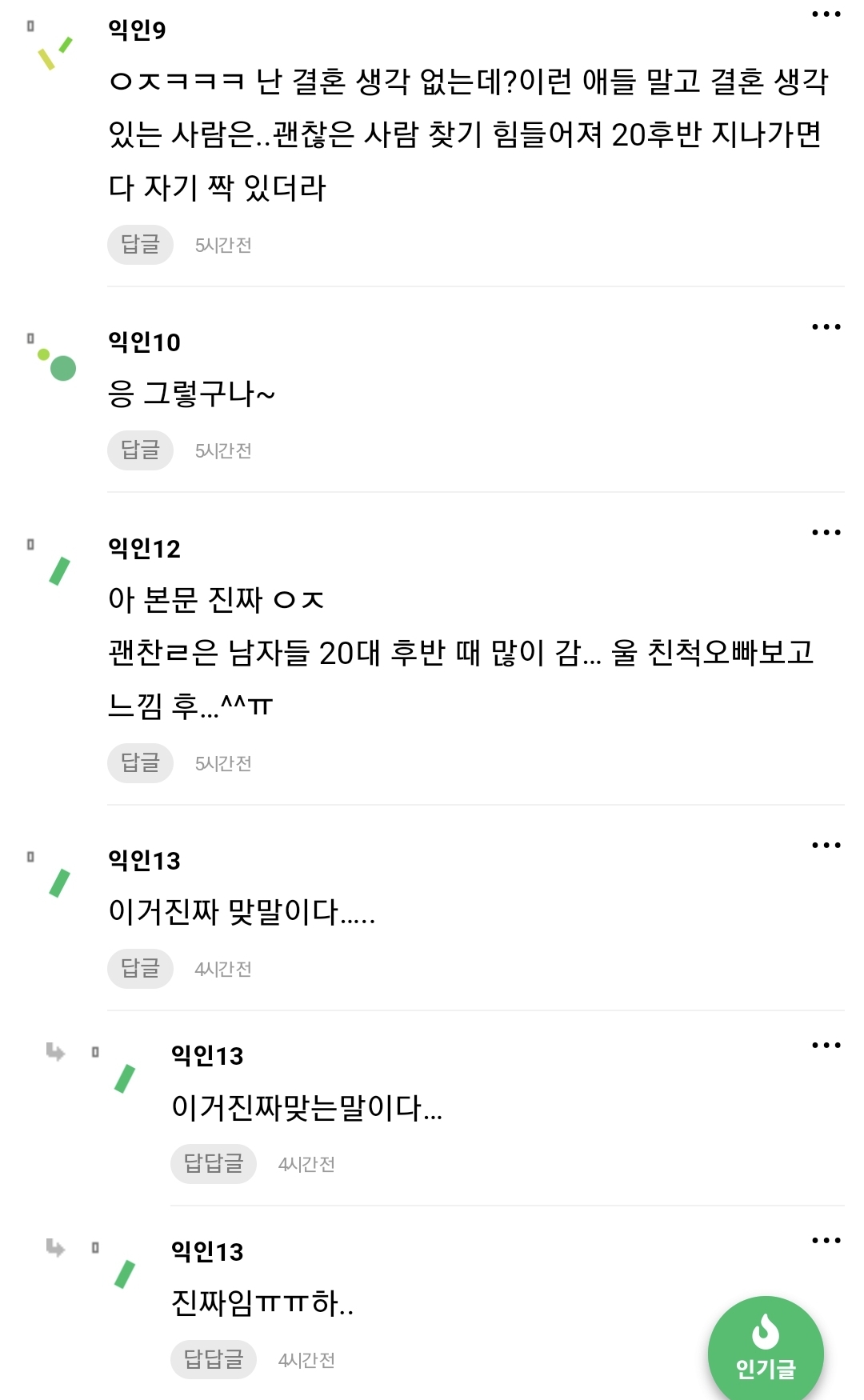Reply to 익인12's comment with 답글

pyautogui.click(x=140, y=762)
